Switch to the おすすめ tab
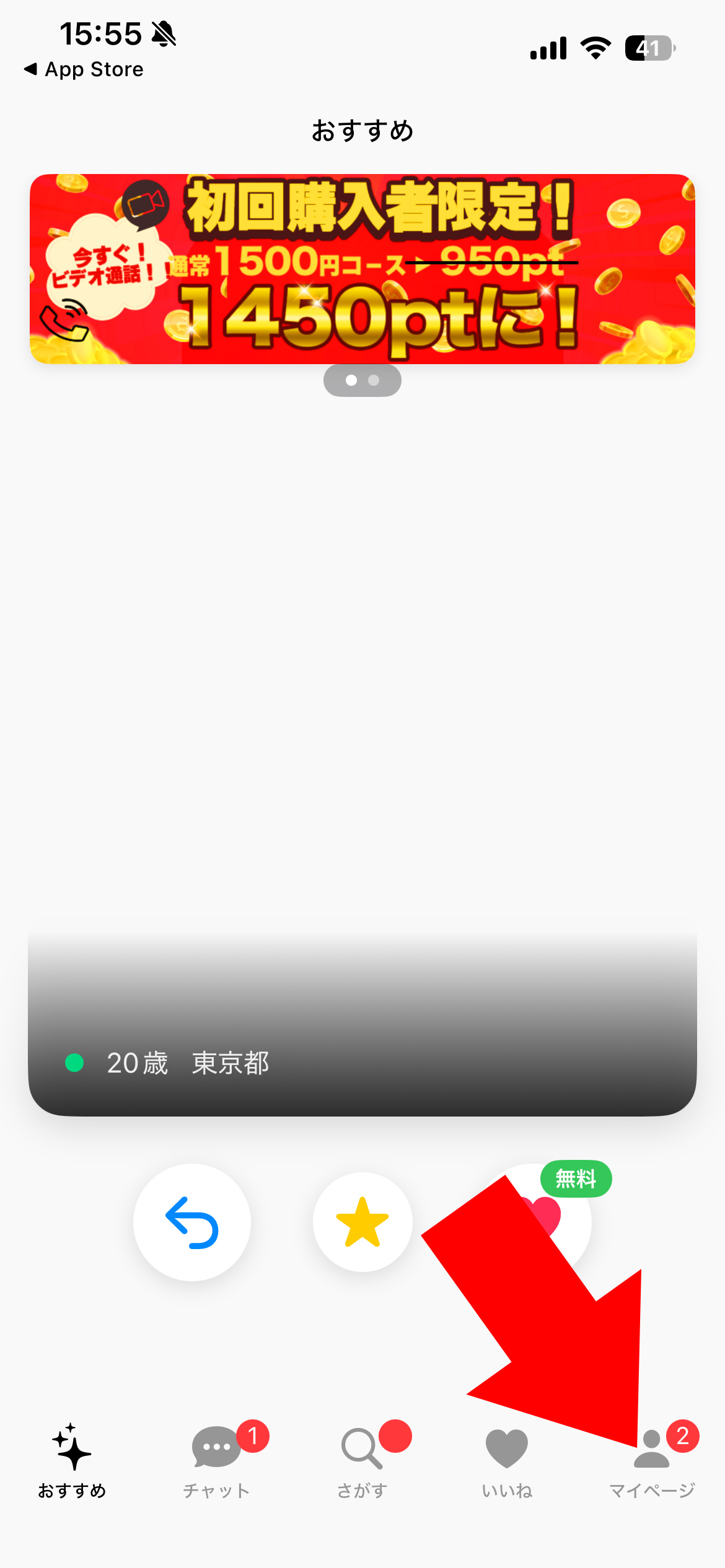Screen dimensions: 725x1568 click(72, 1460)
